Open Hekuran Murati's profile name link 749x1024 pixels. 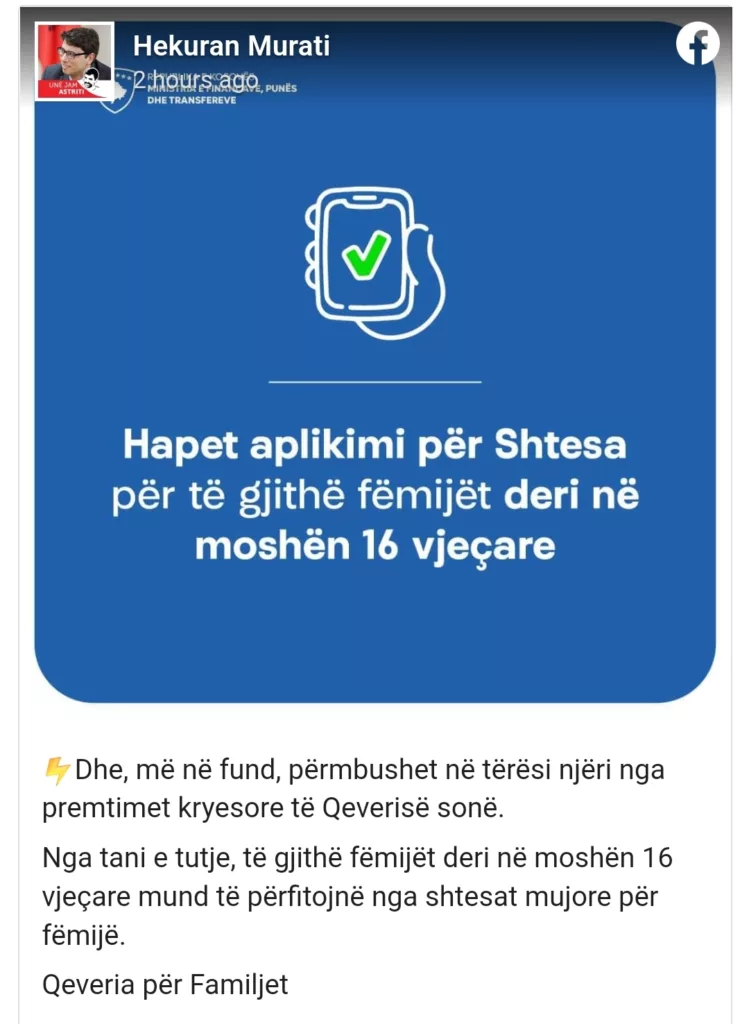point(231,46)
